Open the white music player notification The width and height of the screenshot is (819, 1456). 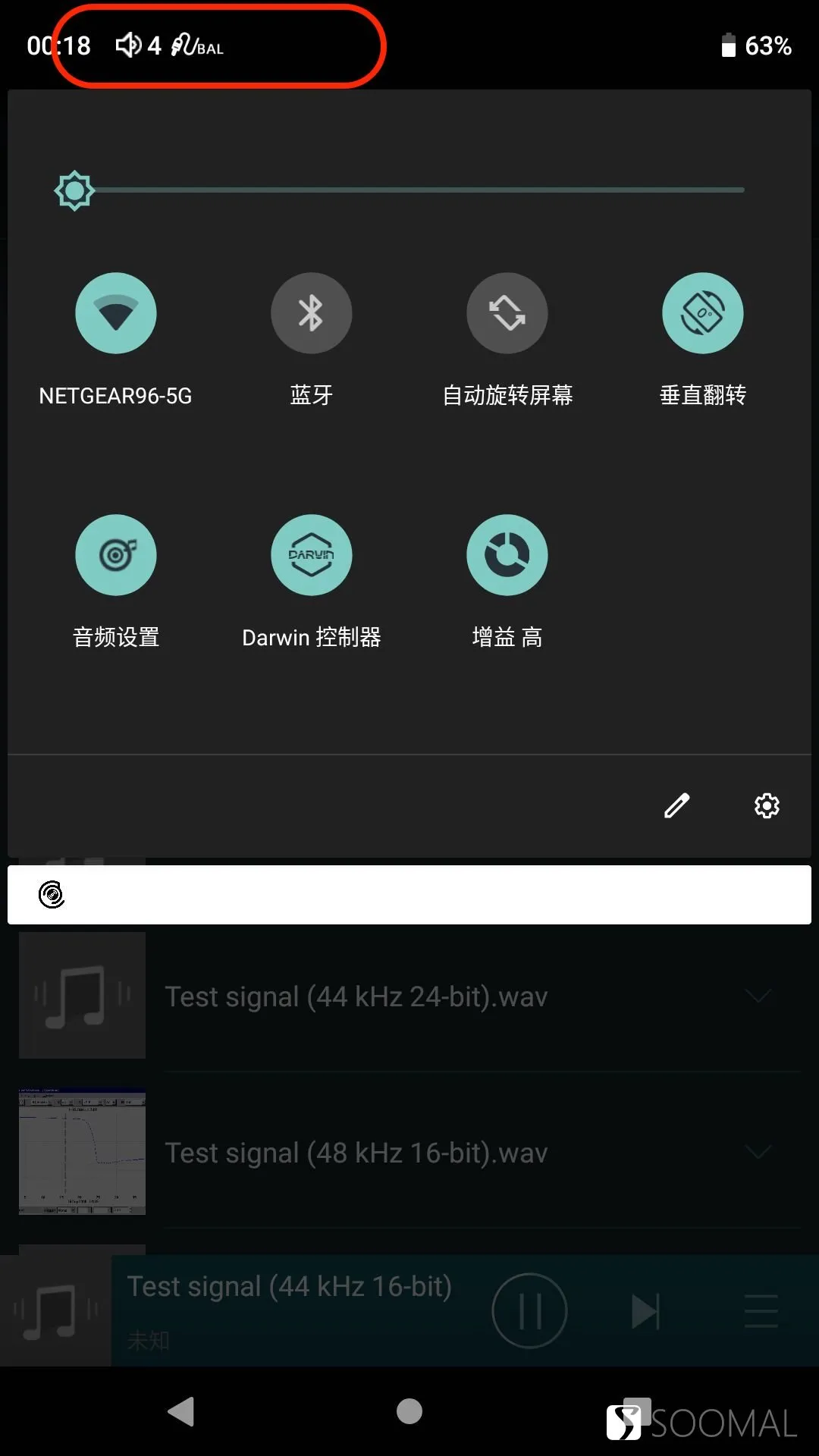pyautogui.click(x=409, y=895)
